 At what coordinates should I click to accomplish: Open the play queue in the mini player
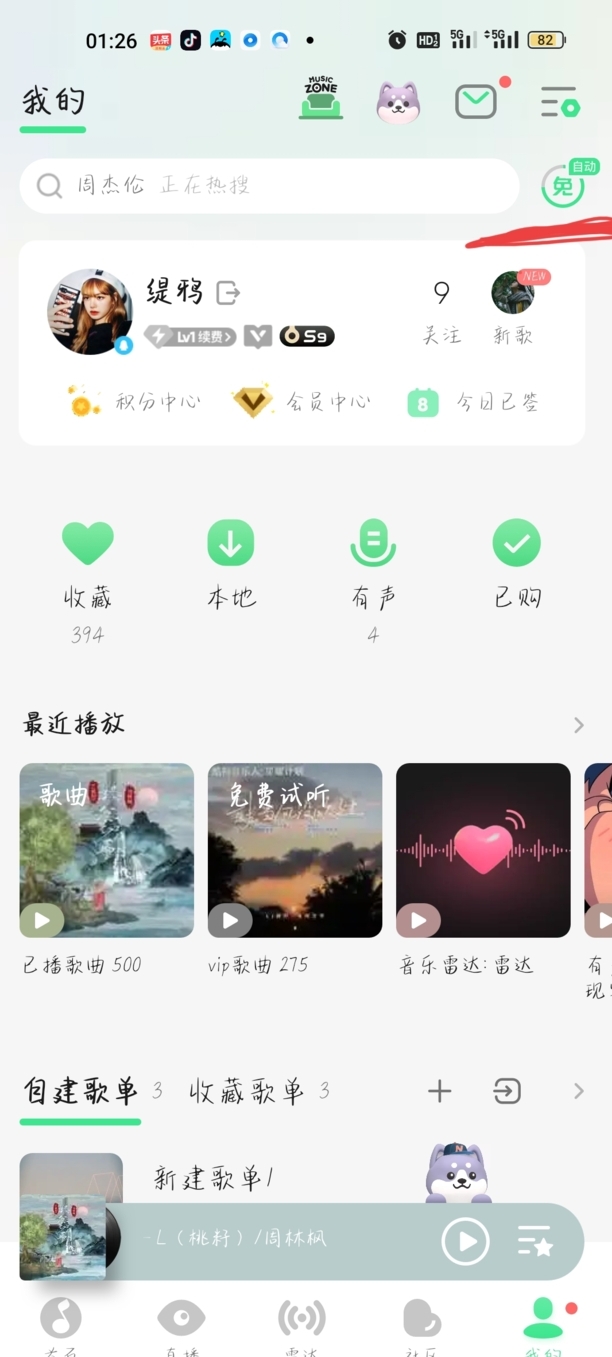536,1242
